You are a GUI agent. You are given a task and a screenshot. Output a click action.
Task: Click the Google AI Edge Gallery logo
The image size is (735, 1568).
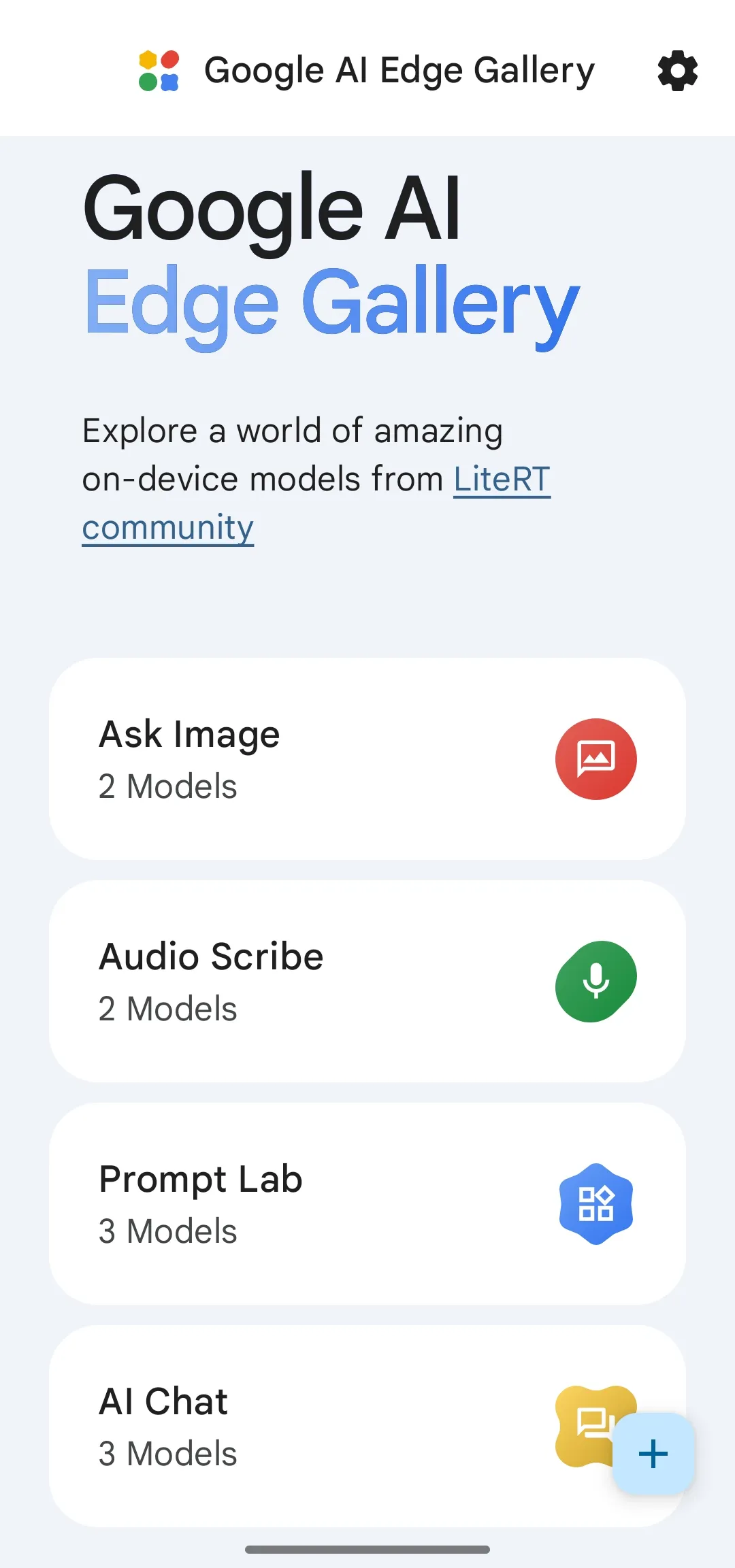(x=159, y=71)
